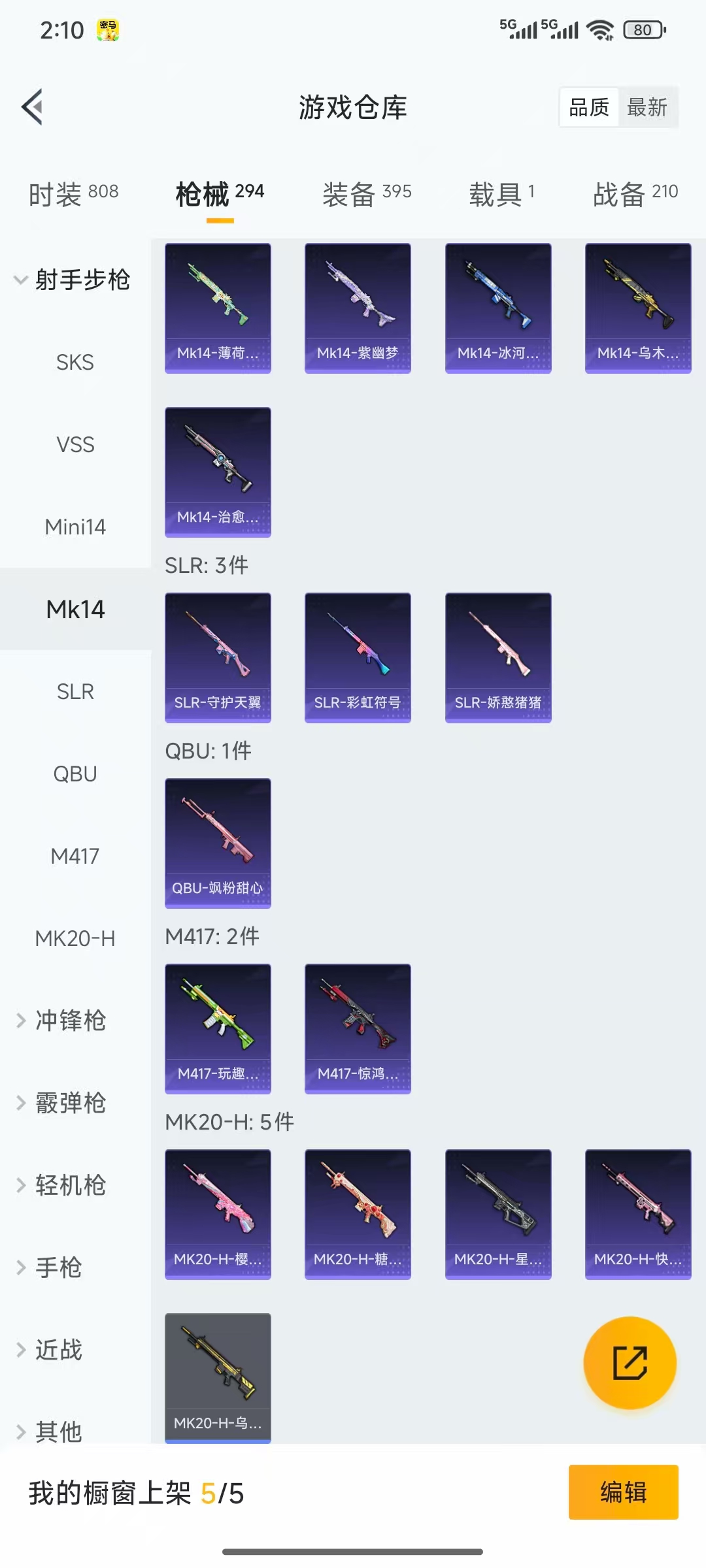The image size is (706, 1568).
Task: Open the 装备 tab
Action: click(x=367, y=193)
